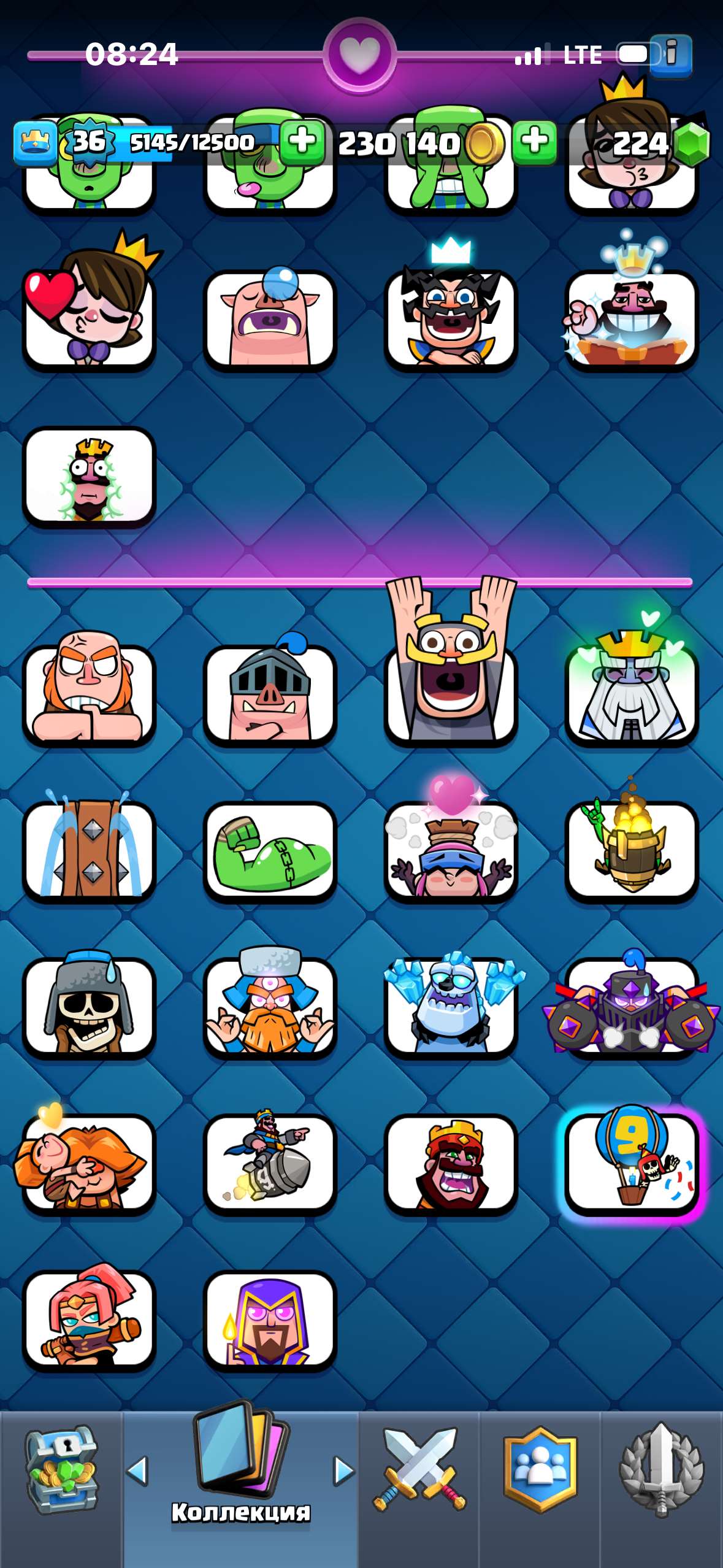The image size is (723, 1568).
Task: Pick the crying wooden log emote
Action: pos(90,851)
